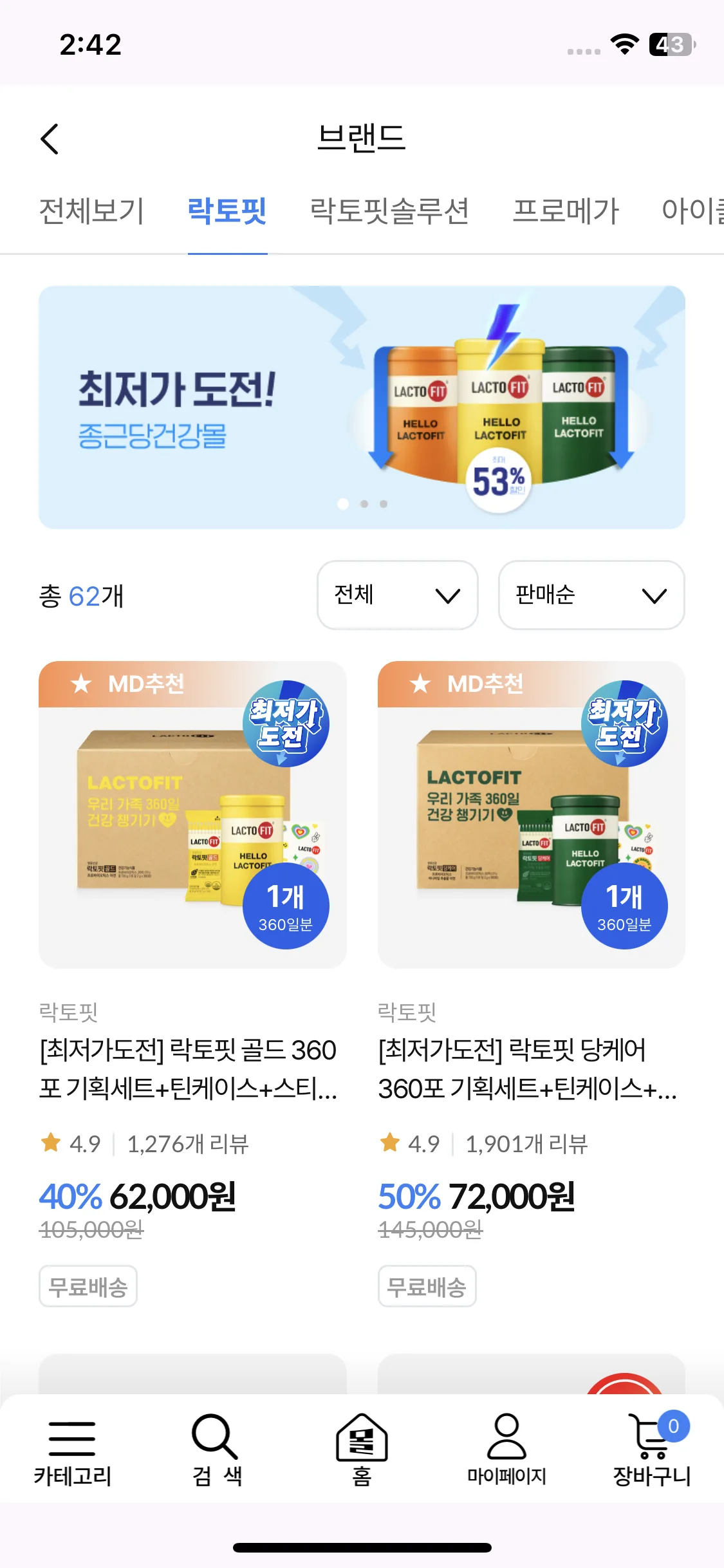Switch to the 전체보기 tab

[x=91, y=211]
